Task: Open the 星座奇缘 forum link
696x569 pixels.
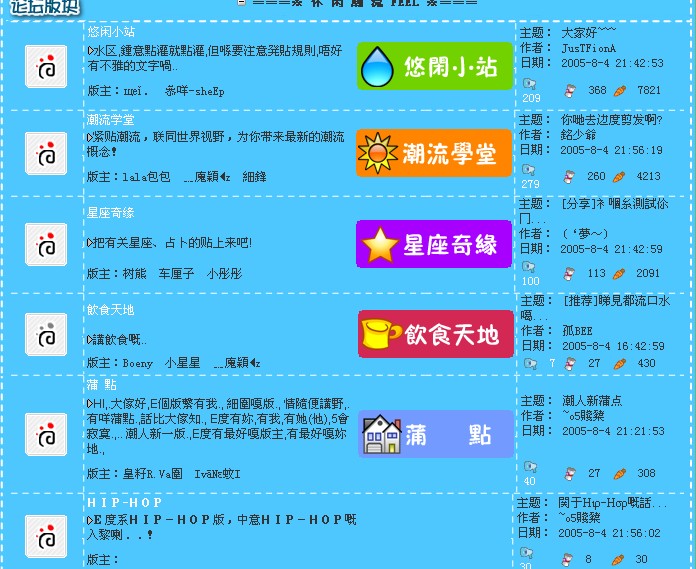Action: click(x=111, y=213)
